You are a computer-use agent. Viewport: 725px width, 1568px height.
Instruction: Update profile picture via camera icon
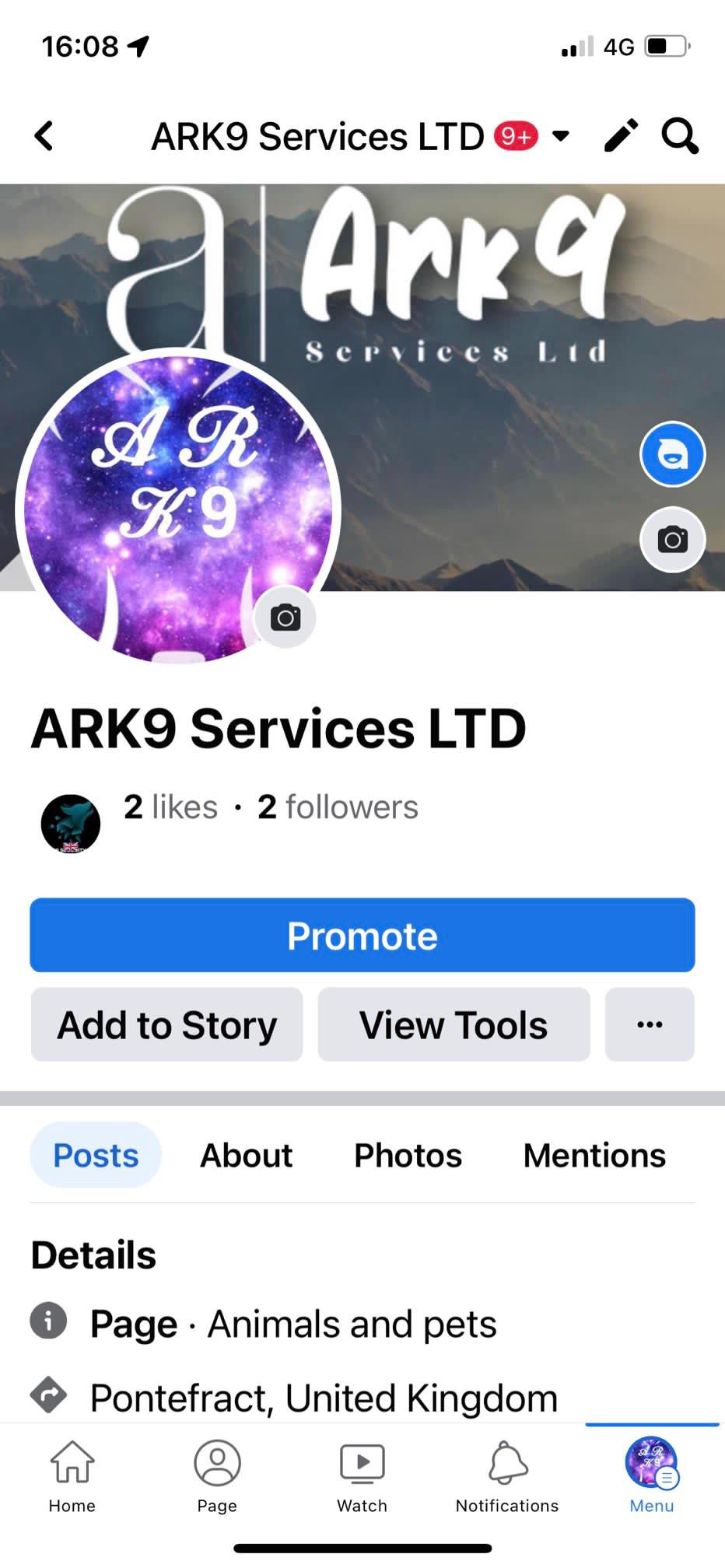click(x=285, y=618)
